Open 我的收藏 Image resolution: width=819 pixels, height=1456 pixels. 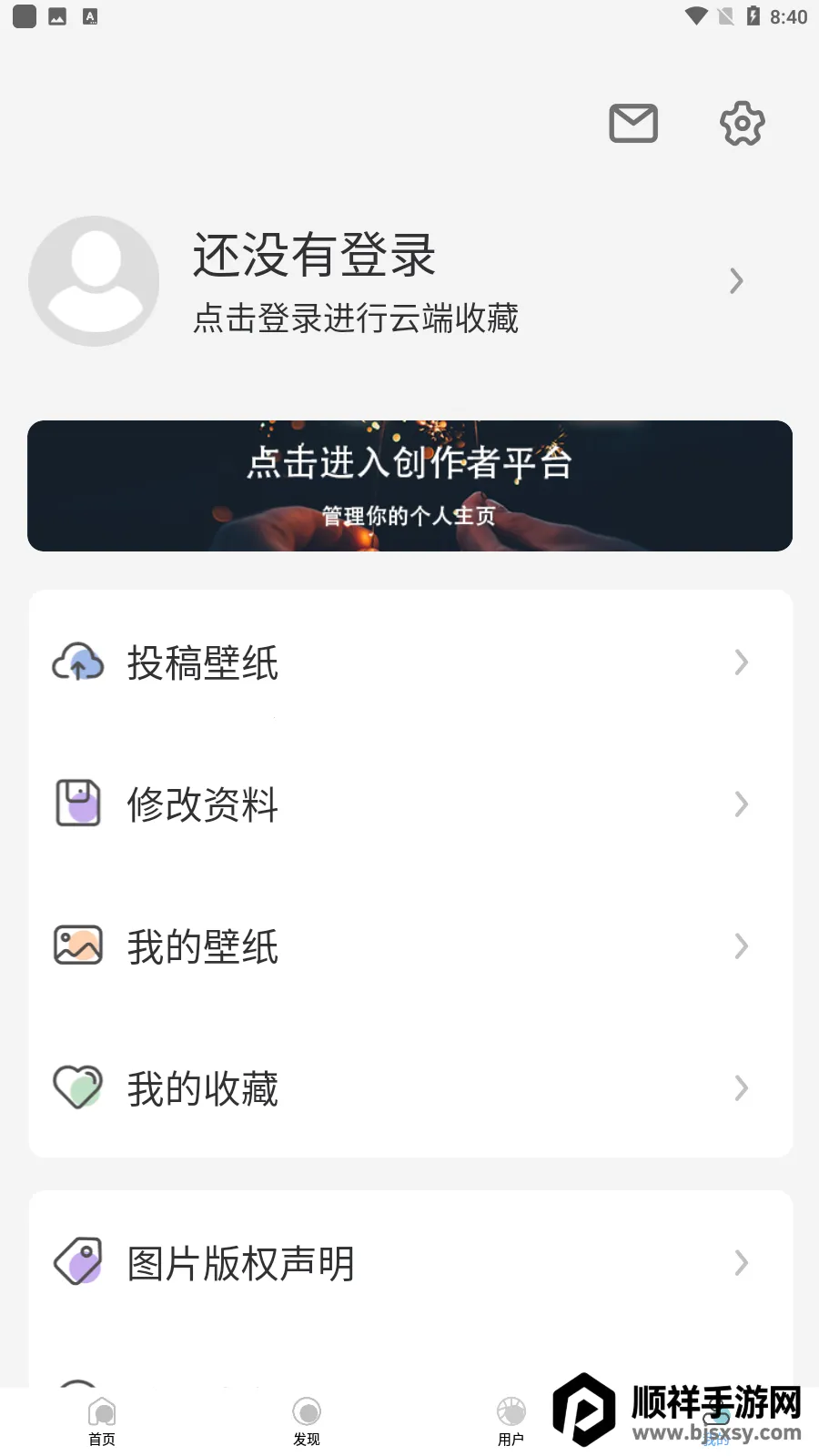pyautogui.click(x=409, y=1088)
